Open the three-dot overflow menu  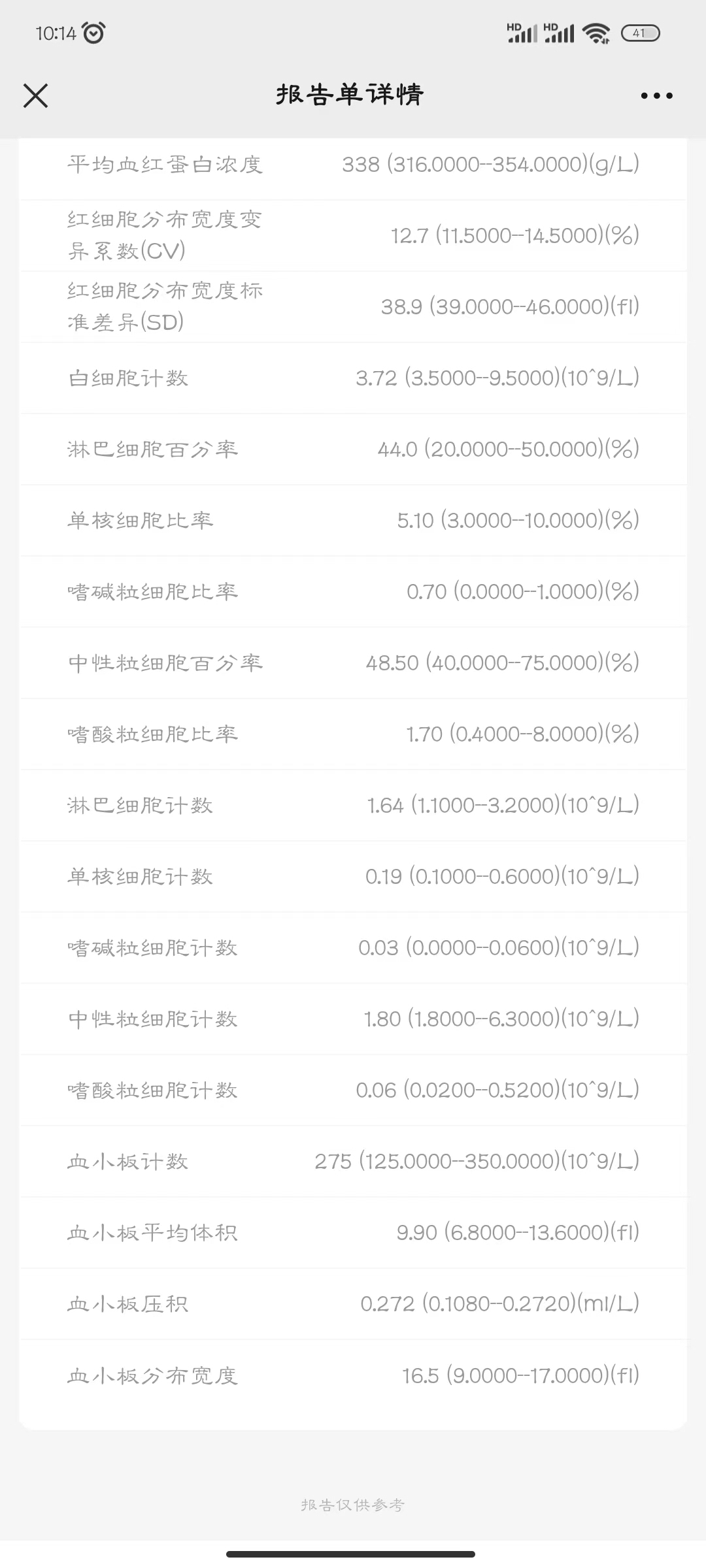[x=656, y=96]
